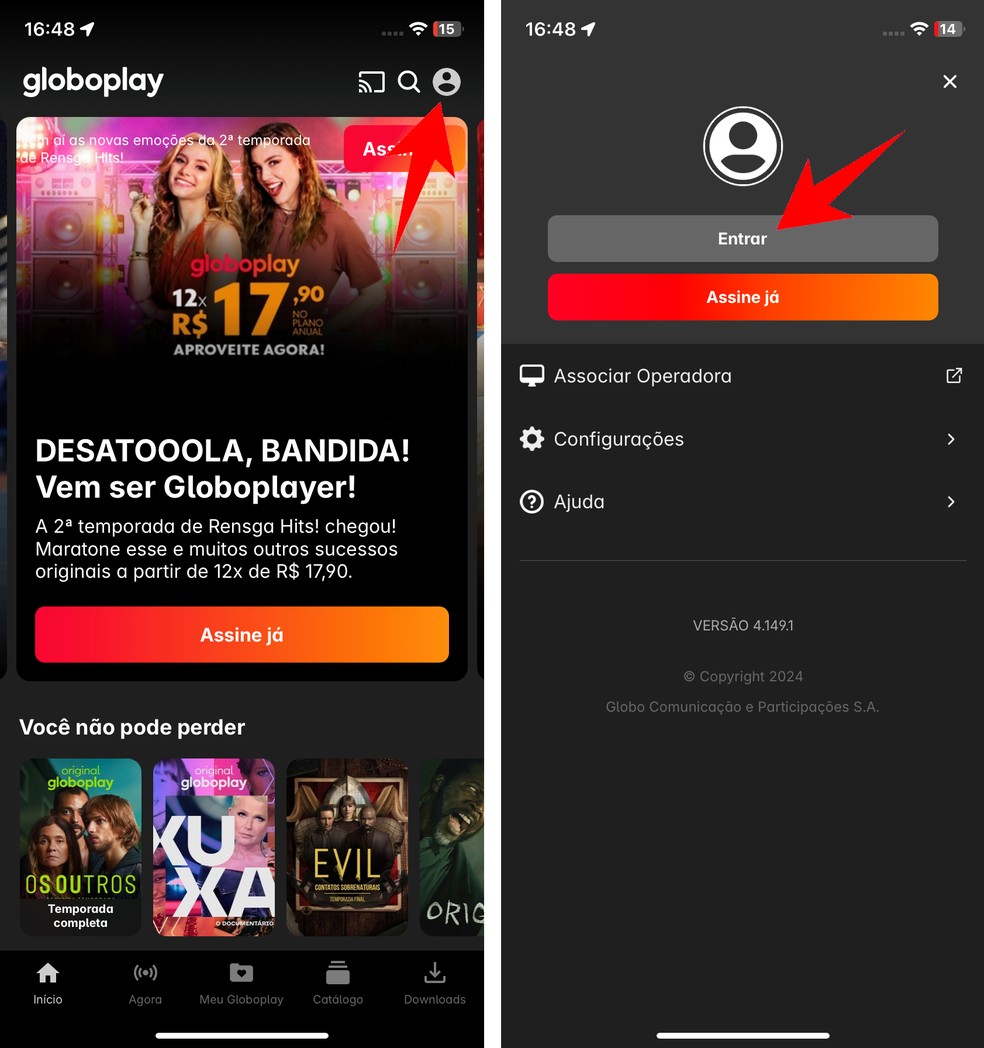Switch to the Catálogo tab

coord(338,983)
